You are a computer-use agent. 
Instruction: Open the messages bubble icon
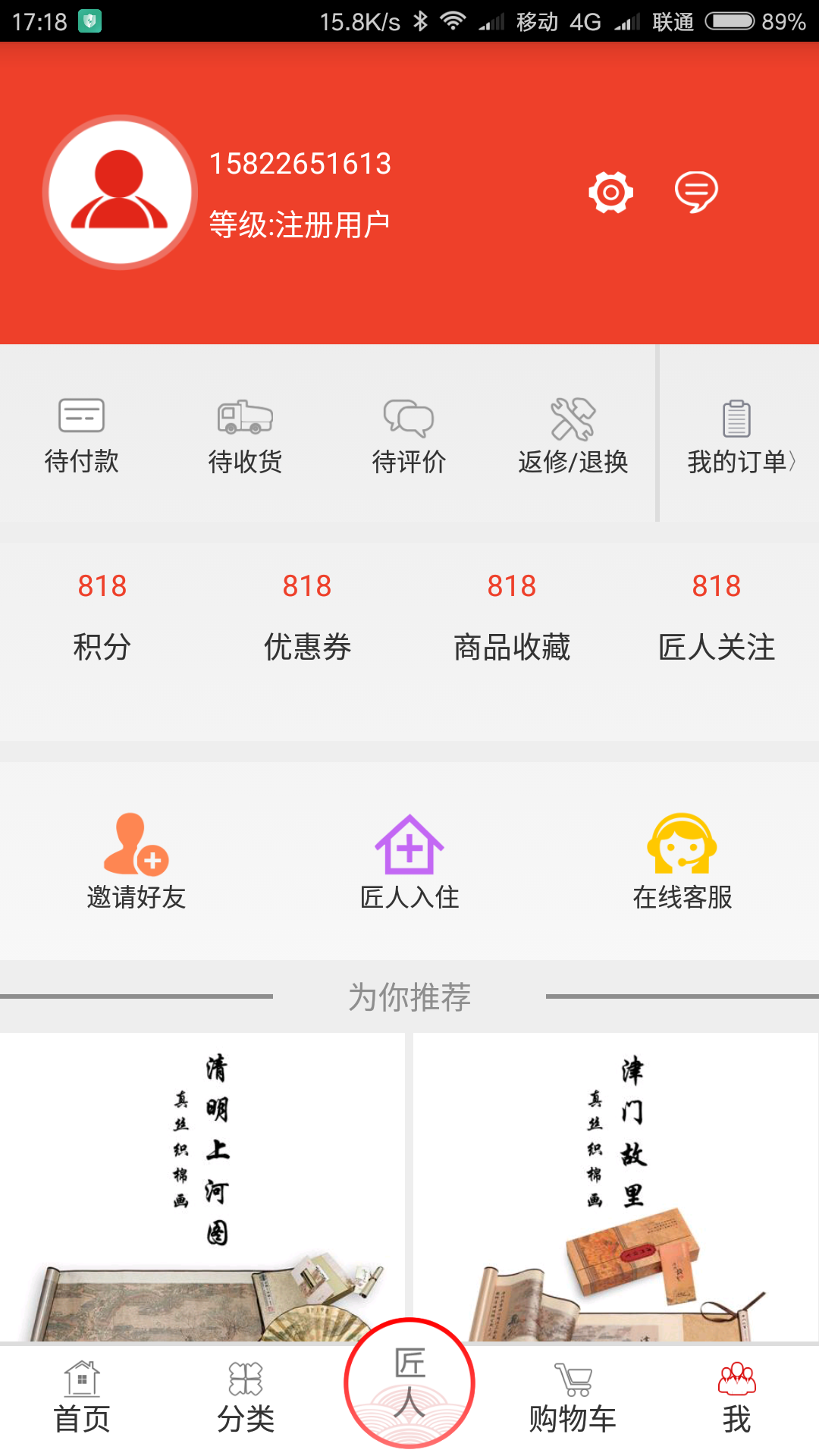point(698,191)
